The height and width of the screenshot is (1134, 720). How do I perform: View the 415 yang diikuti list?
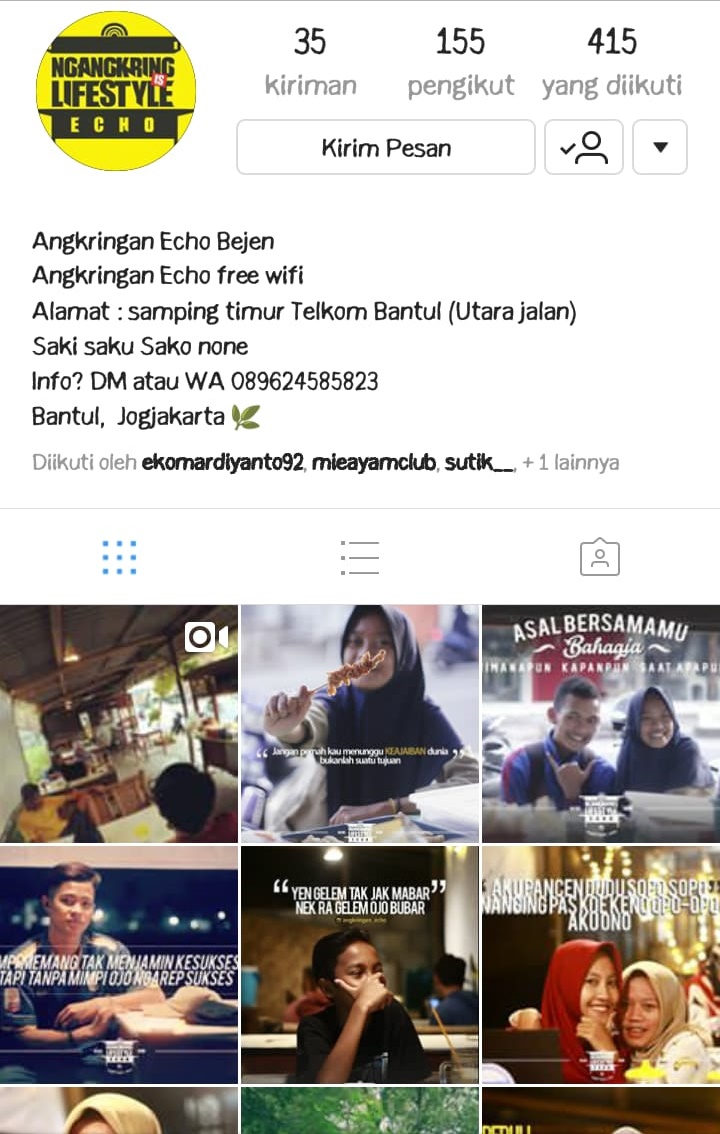point(612,62)
